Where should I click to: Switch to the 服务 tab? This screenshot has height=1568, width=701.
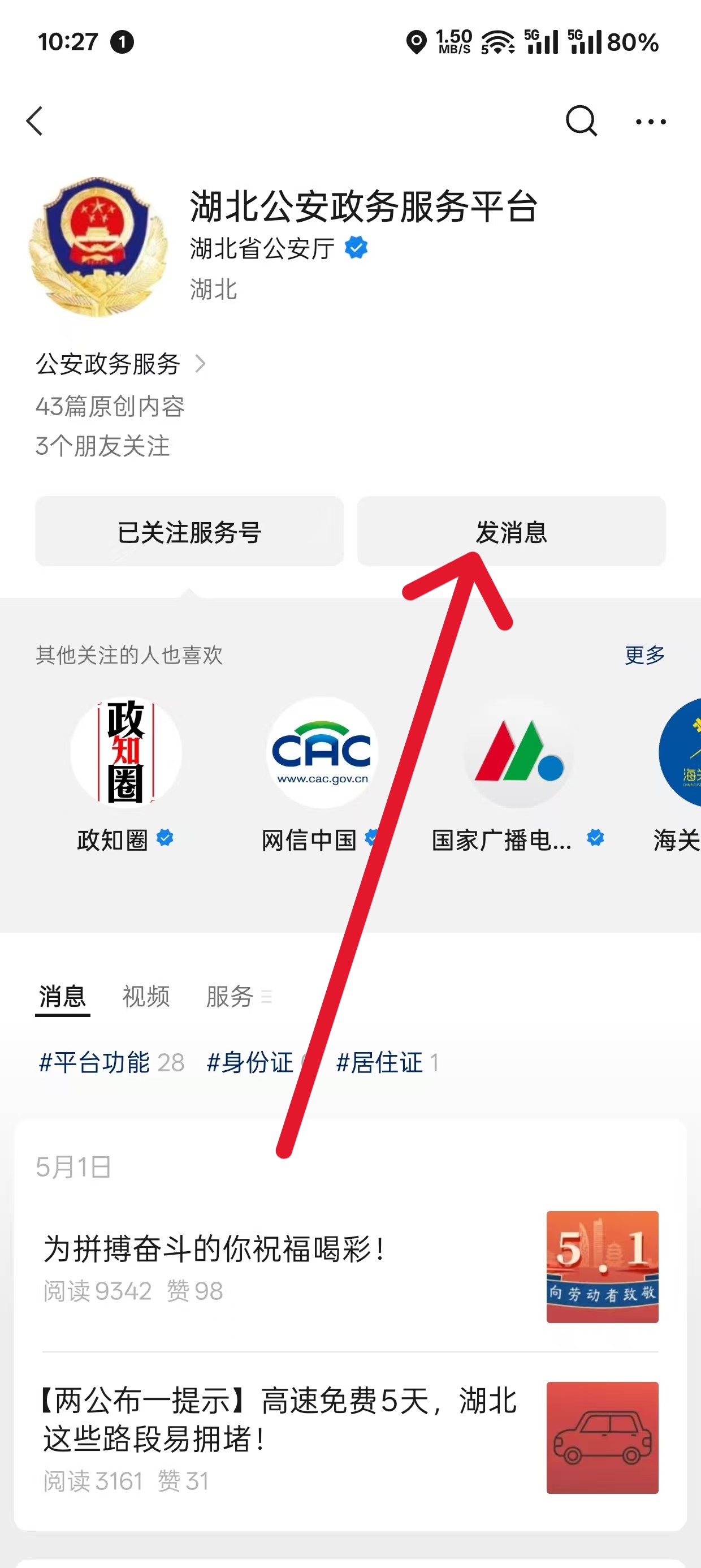point(230,997)
